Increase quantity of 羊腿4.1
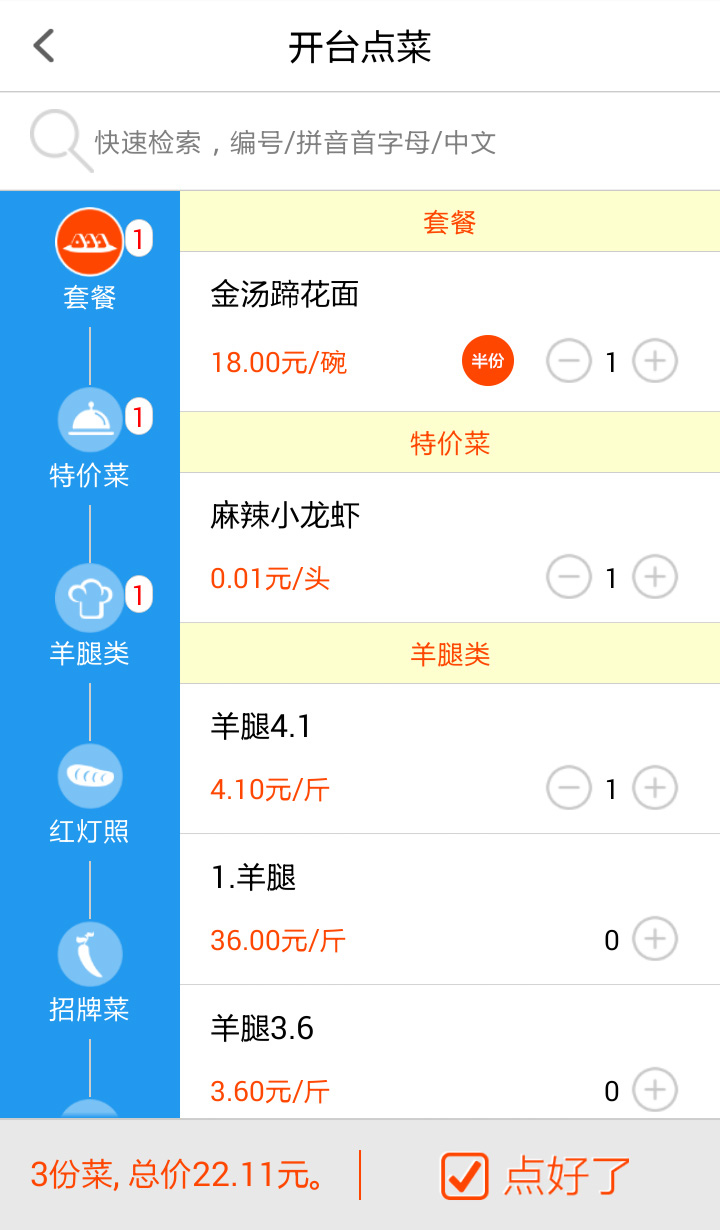 pos(655,789)
